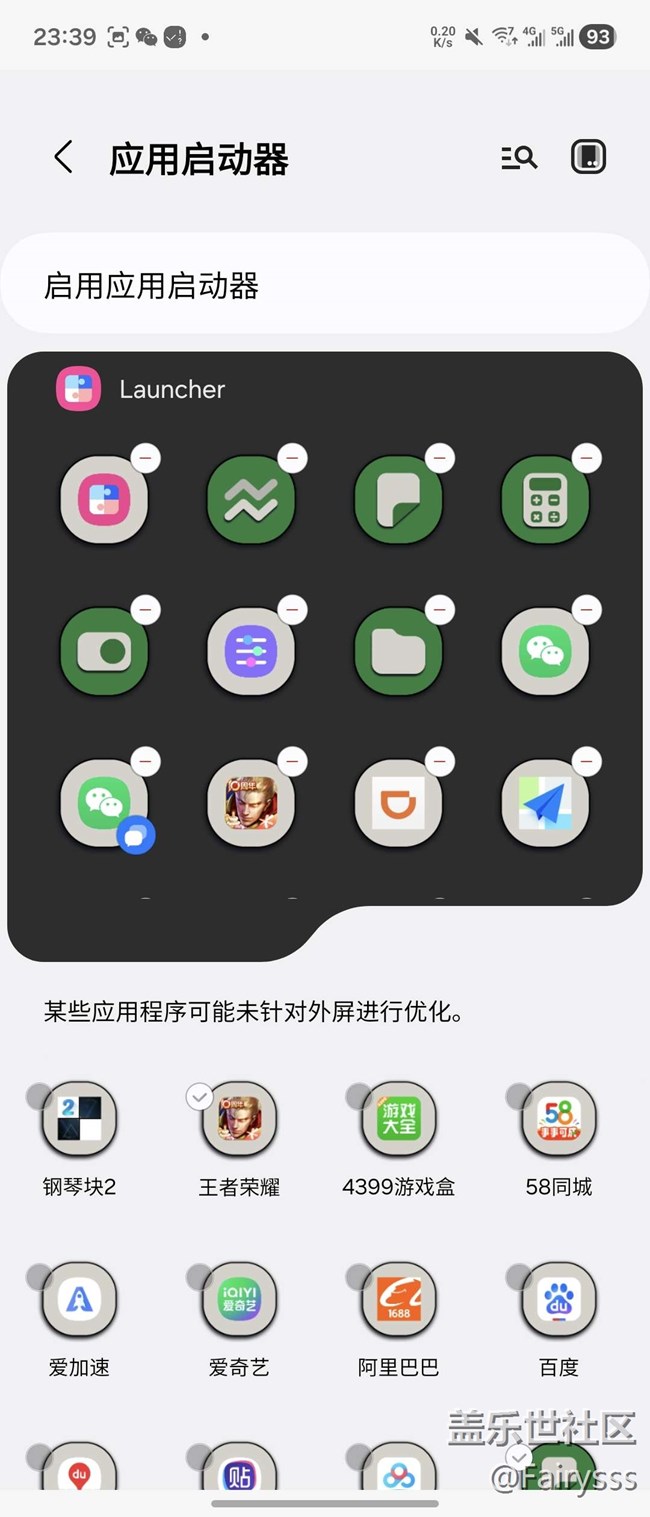Open the 启用应用启动器 setting row
Viewport: 650px width, 1517px height.
tap(324, 286)
